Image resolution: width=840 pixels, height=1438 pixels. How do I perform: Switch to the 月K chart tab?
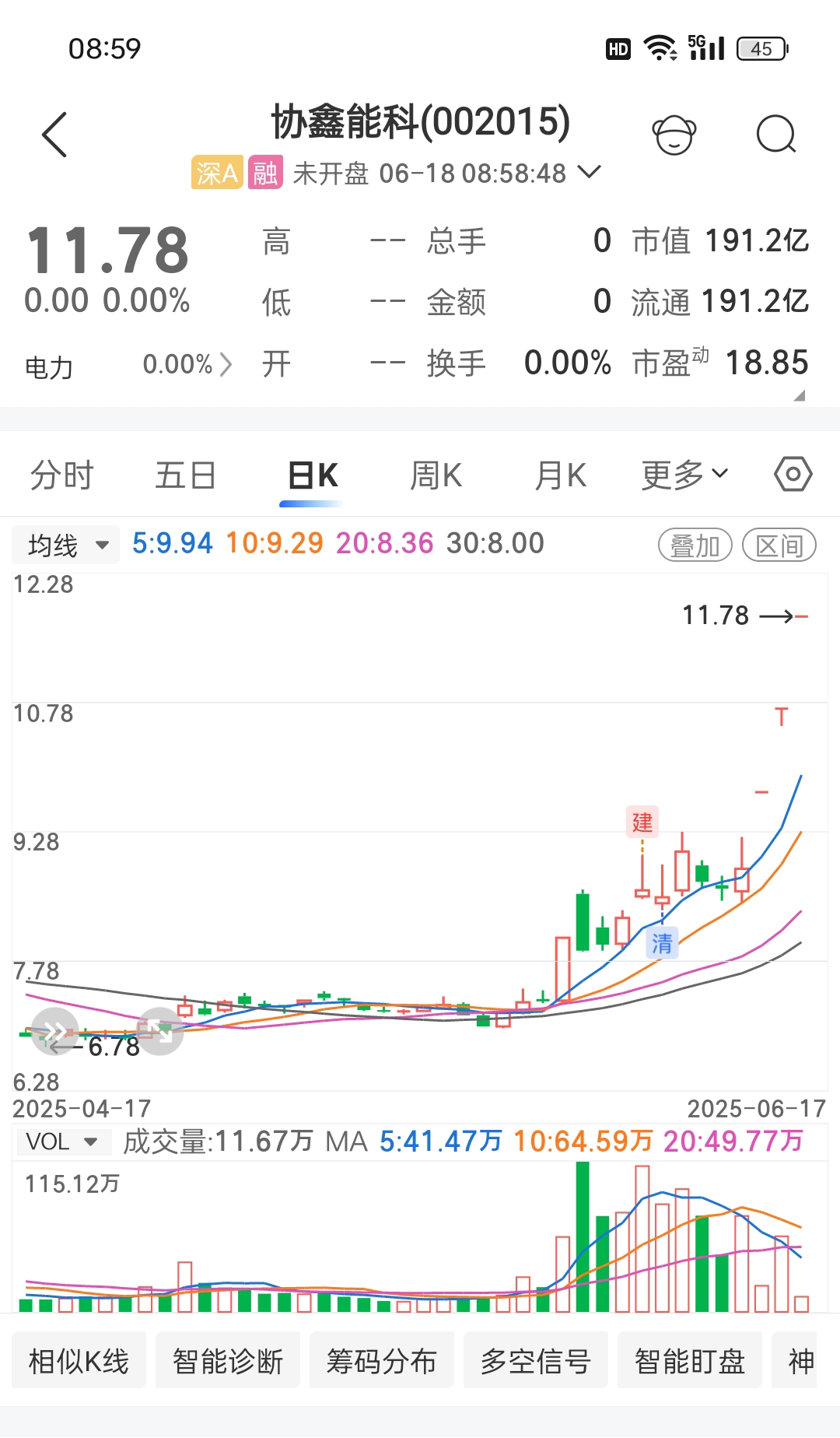[x=561, y=475]
